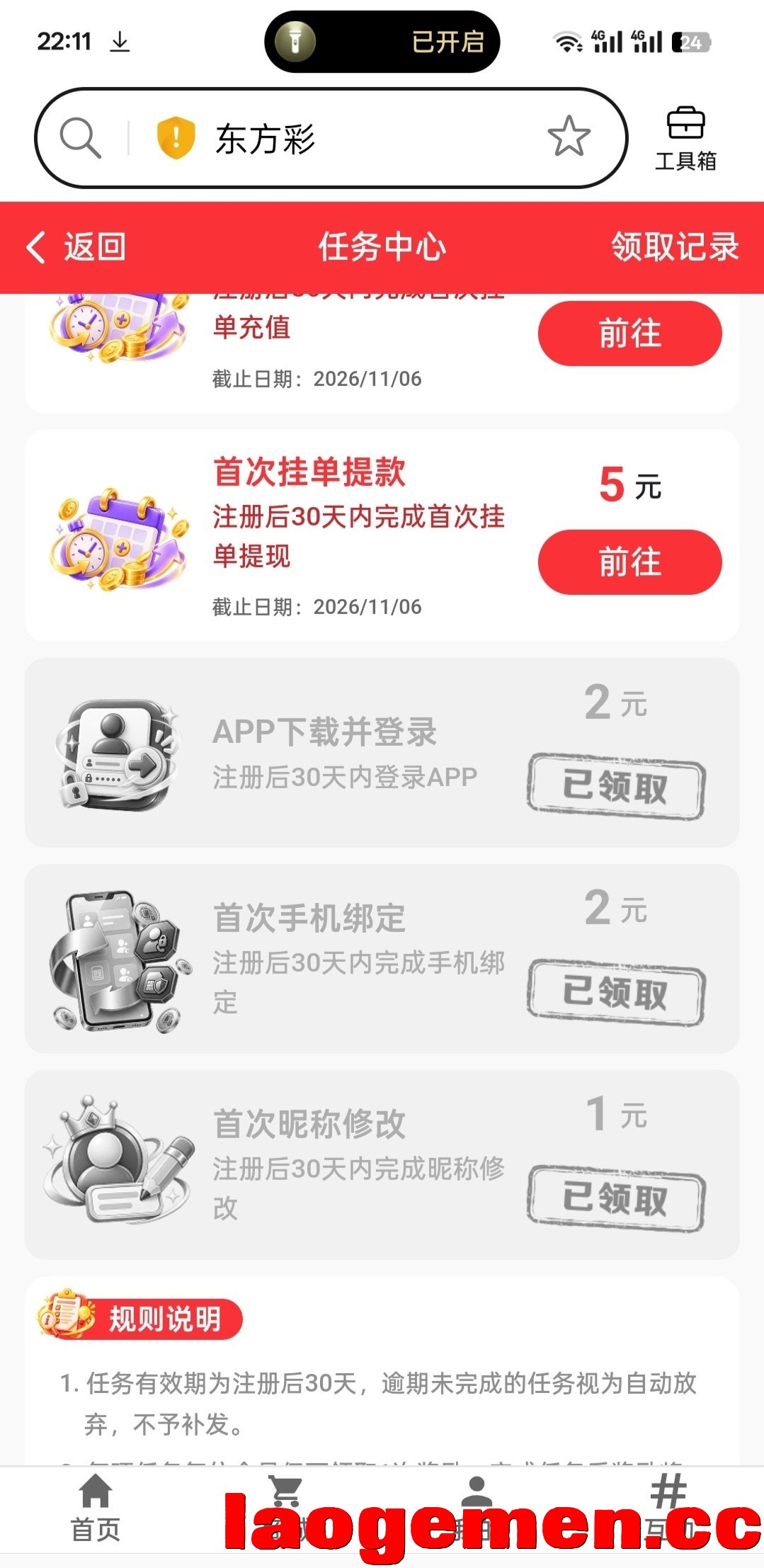Open the 工具箱 toolbox
Viewport: 764px width, 1568px height.
coord(685,140)
